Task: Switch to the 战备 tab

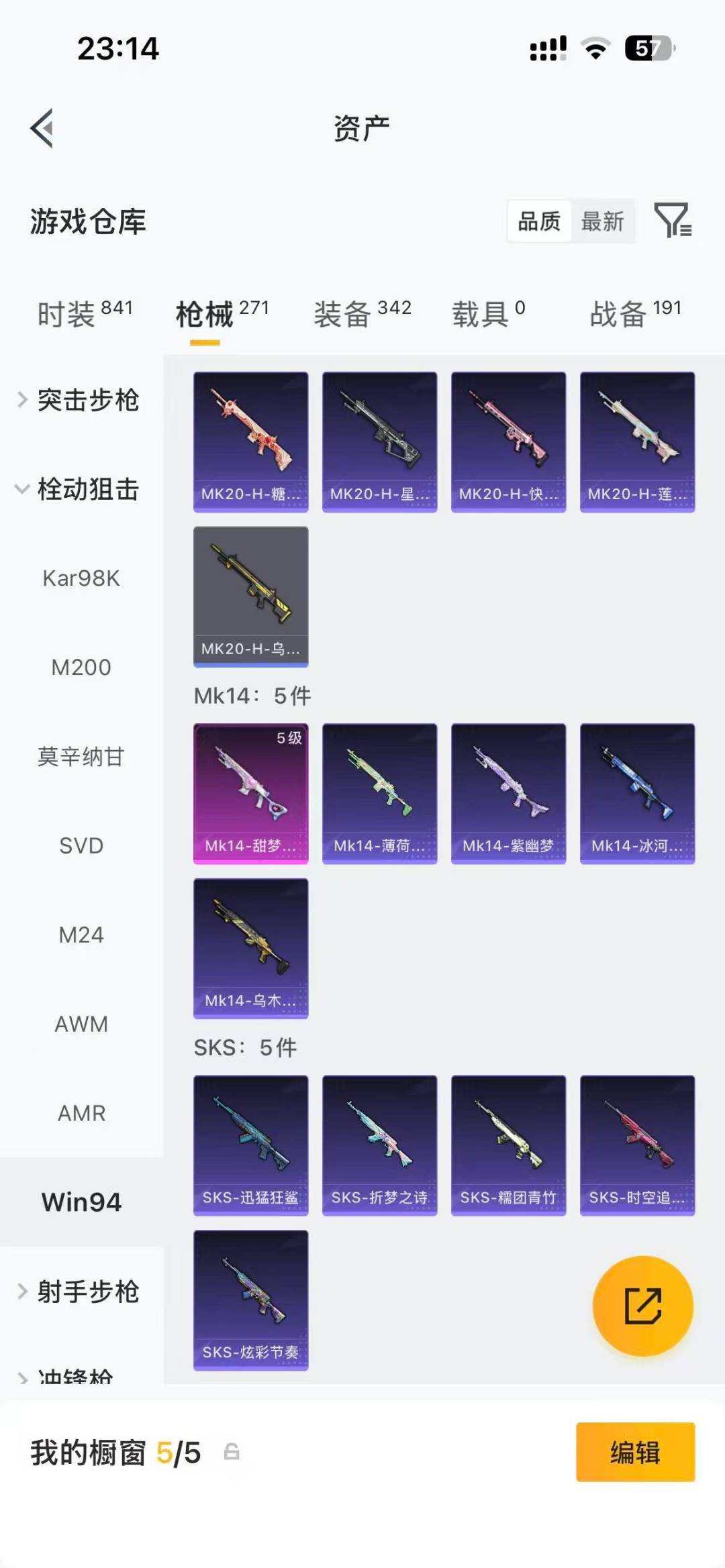Action: click(635, 313)
